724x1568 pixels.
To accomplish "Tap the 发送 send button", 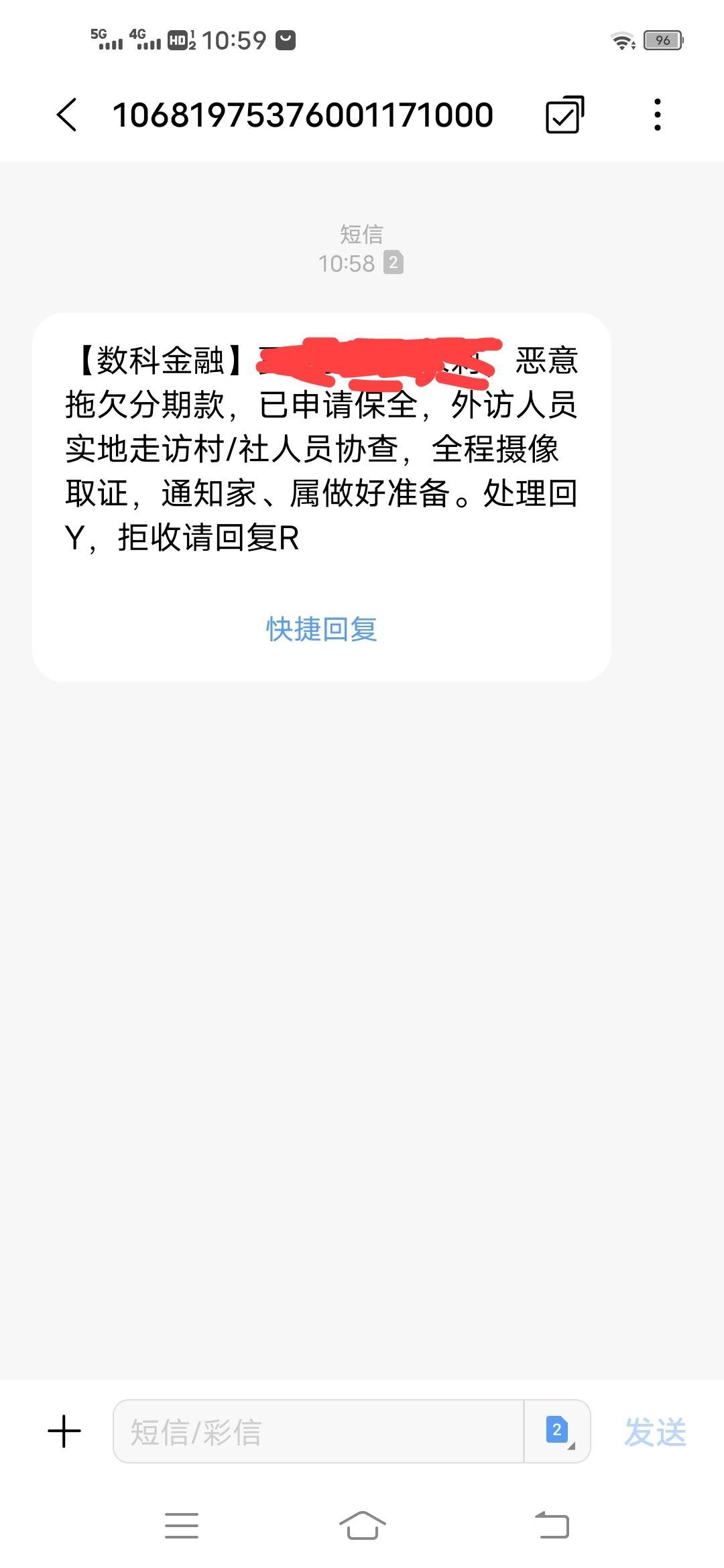I will pyautogui.click(x=655, y=1432).
